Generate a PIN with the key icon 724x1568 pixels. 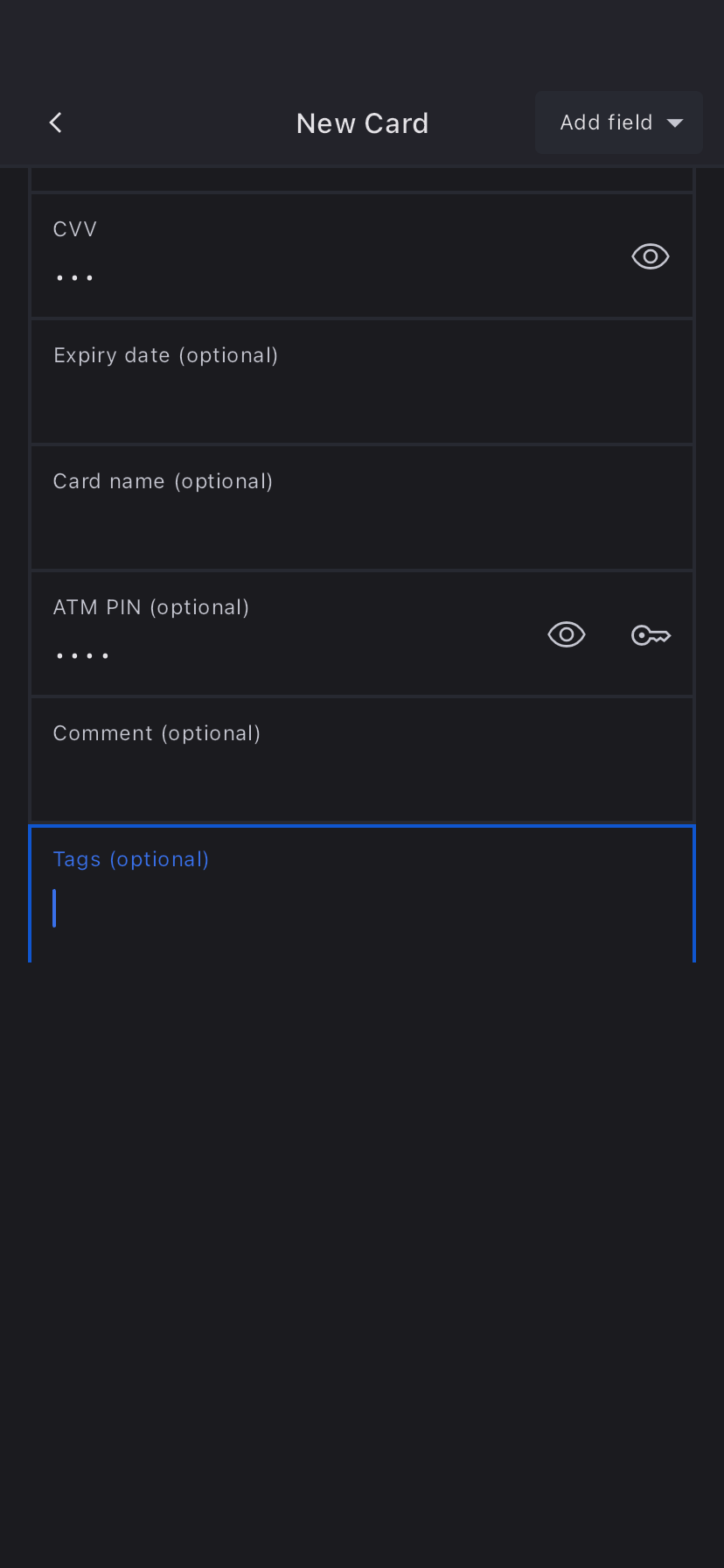(x=651, y=635)
